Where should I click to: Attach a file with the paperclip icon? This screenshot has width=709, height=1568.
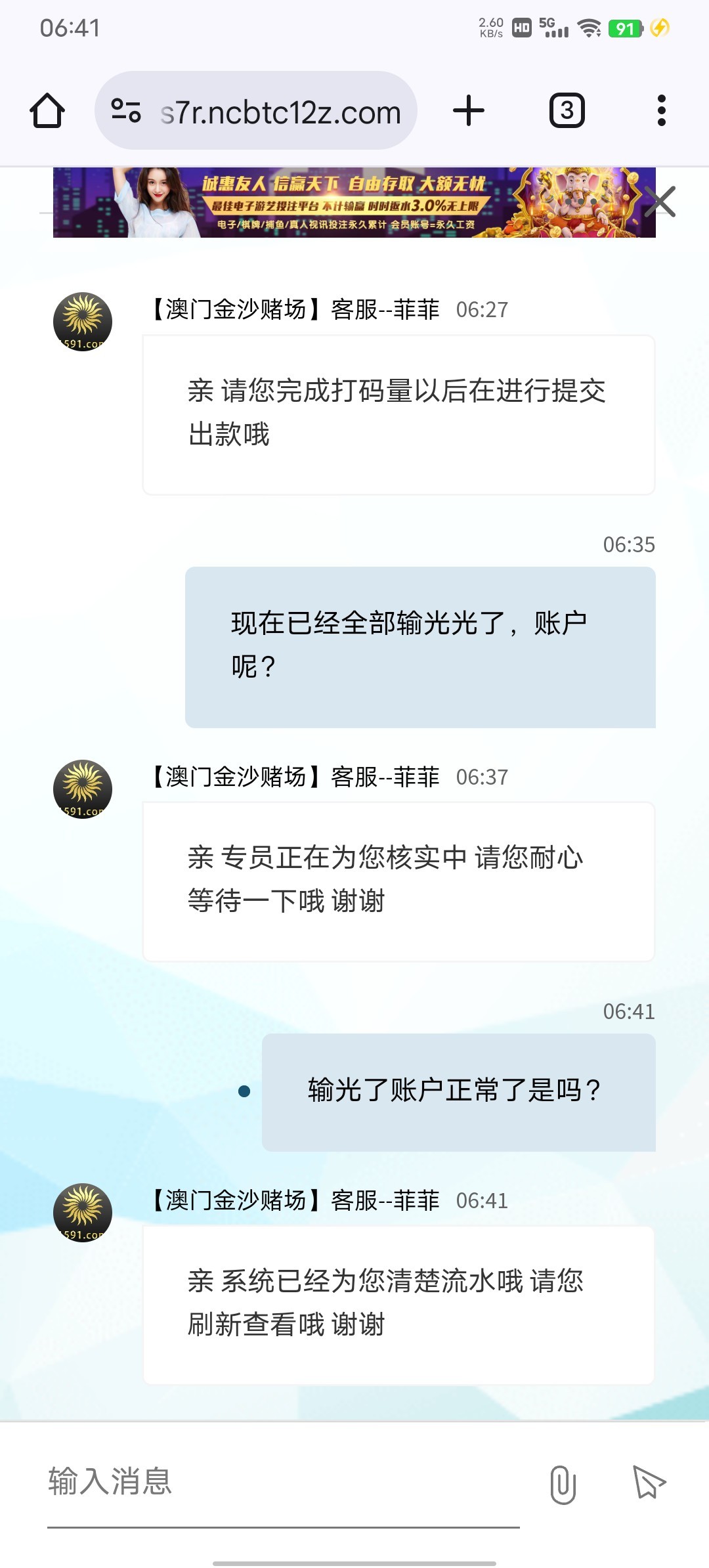563,1484
